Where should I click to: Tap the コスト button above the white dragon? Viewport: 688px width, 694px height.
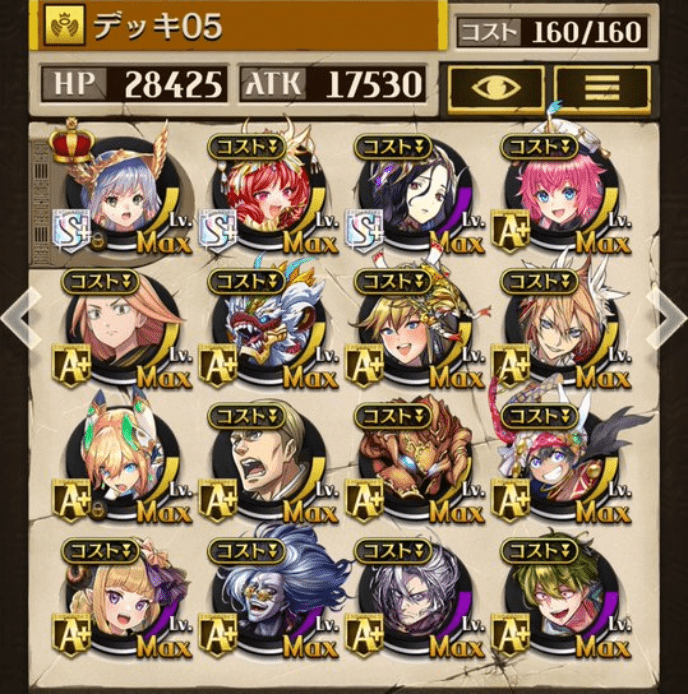[x=247, y=281]
